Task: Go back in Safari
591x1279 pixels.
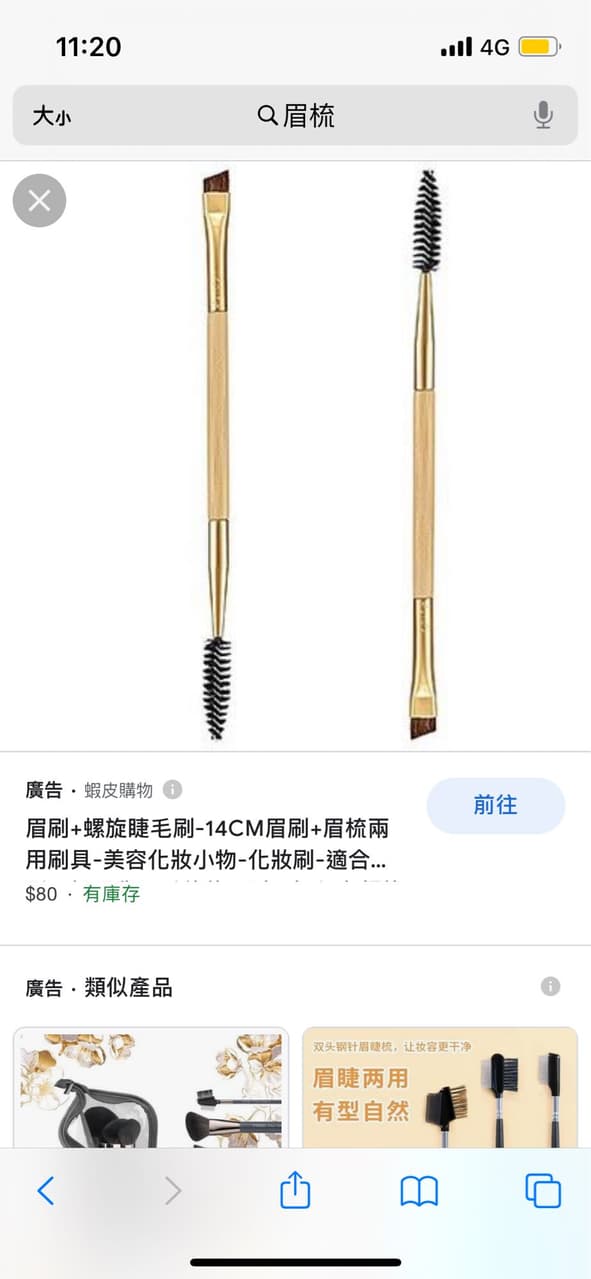Action: (46, 1191)
